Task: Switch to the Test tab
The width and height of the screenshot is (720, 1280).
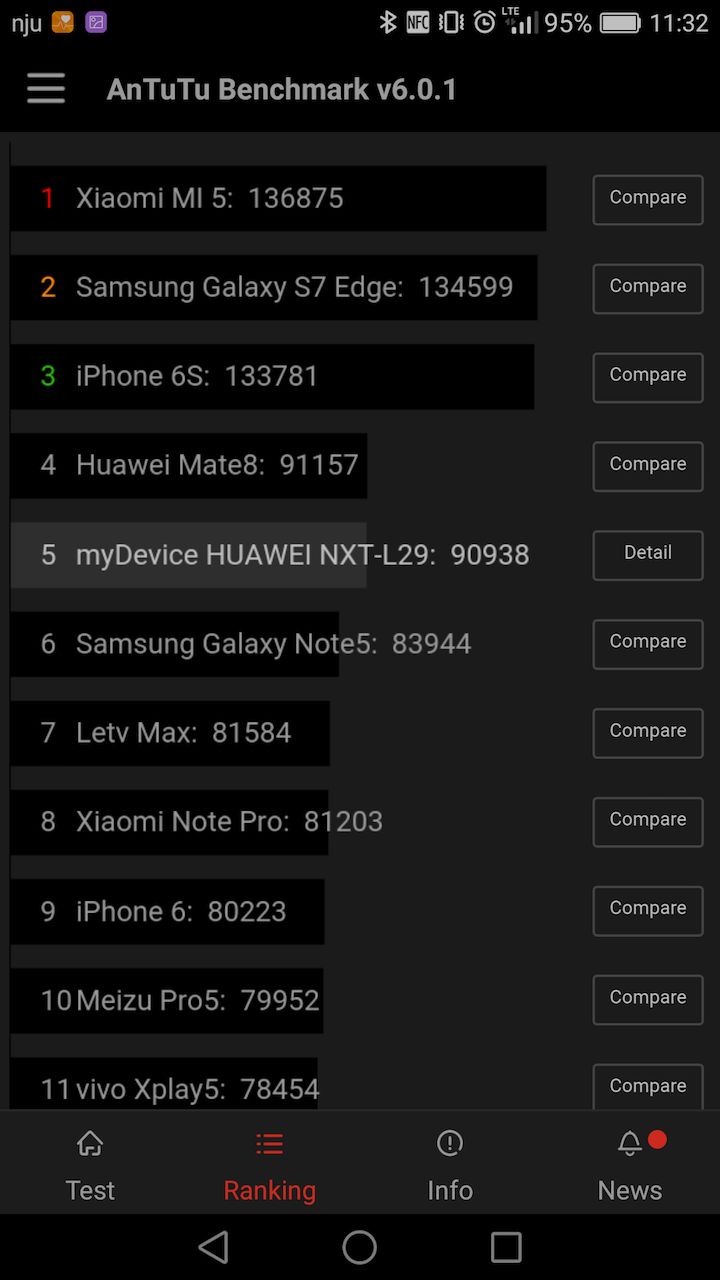Action: click(90, 1165)
